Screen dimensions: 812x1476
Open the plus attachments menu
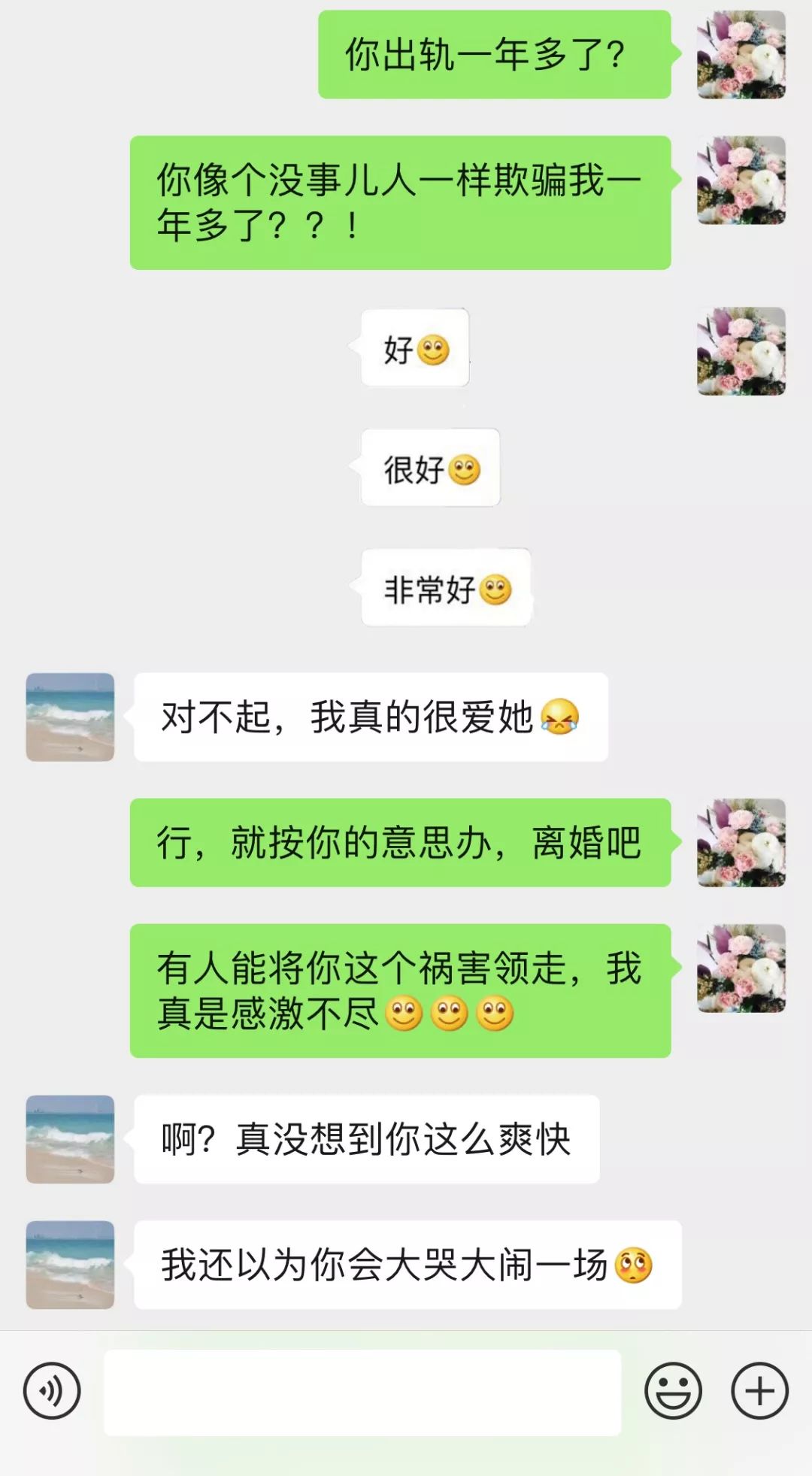coord(759,1390)
